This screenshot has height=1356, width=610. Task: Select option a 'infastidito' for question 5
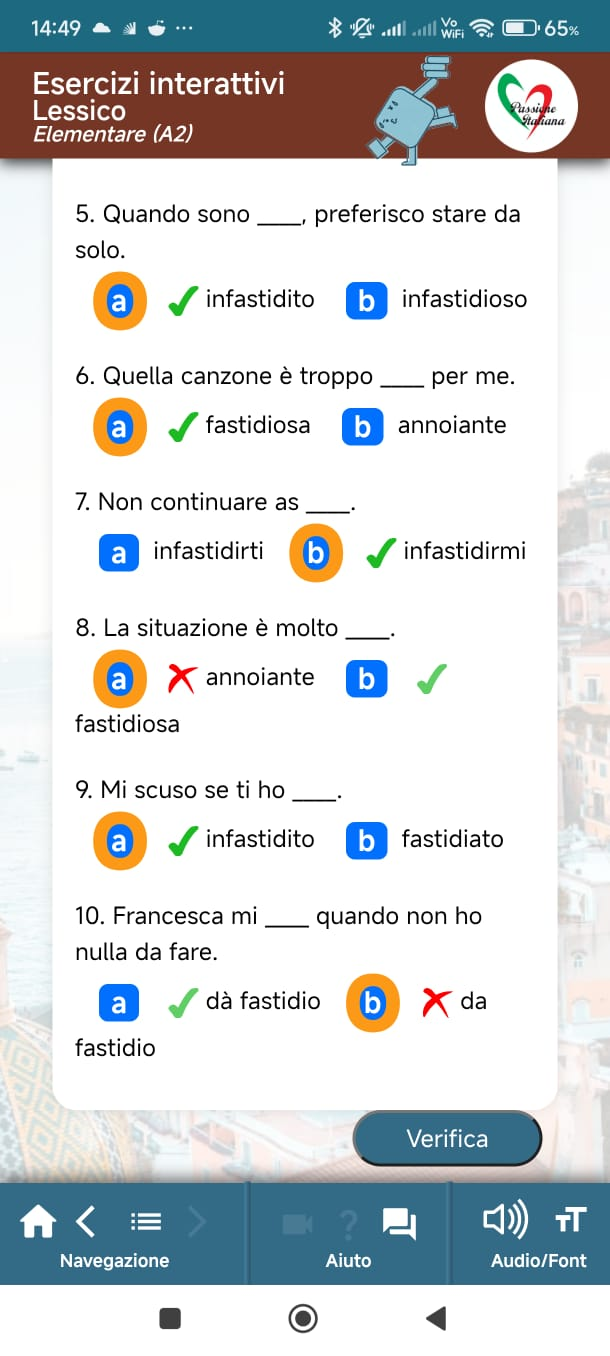120,300
